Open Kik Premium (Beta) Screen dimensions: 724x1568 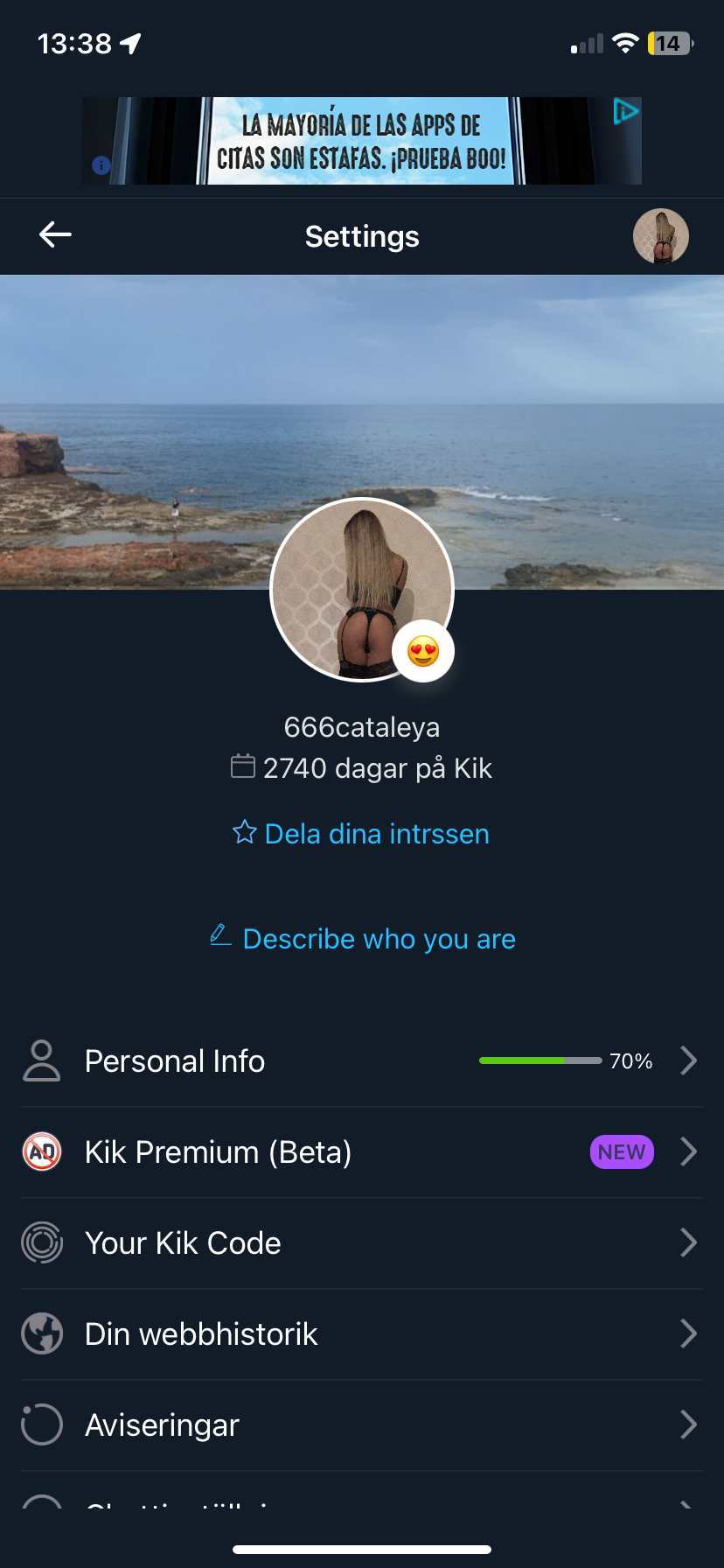(x=361, y=1152)
